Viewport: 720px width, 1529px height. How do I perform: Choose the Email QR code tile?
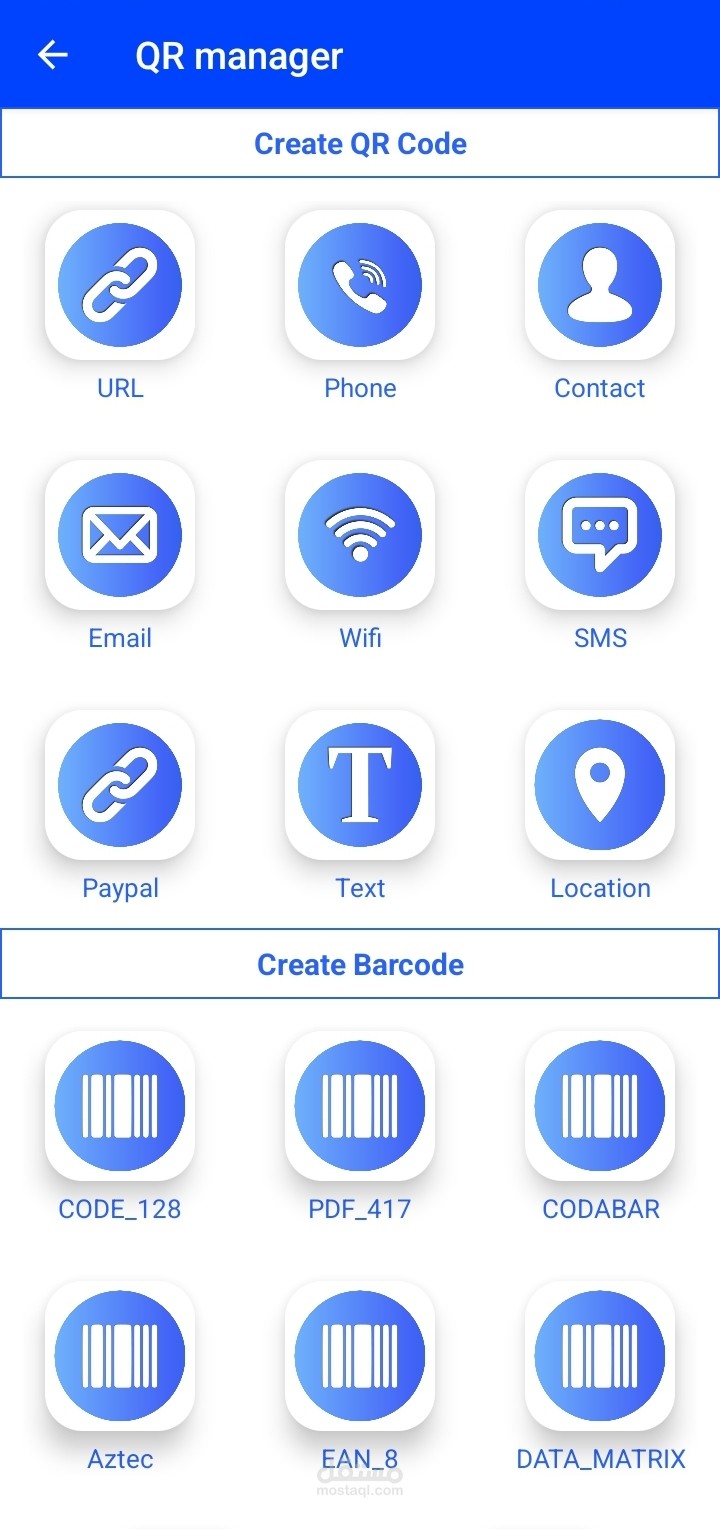[x=120, y=535]
